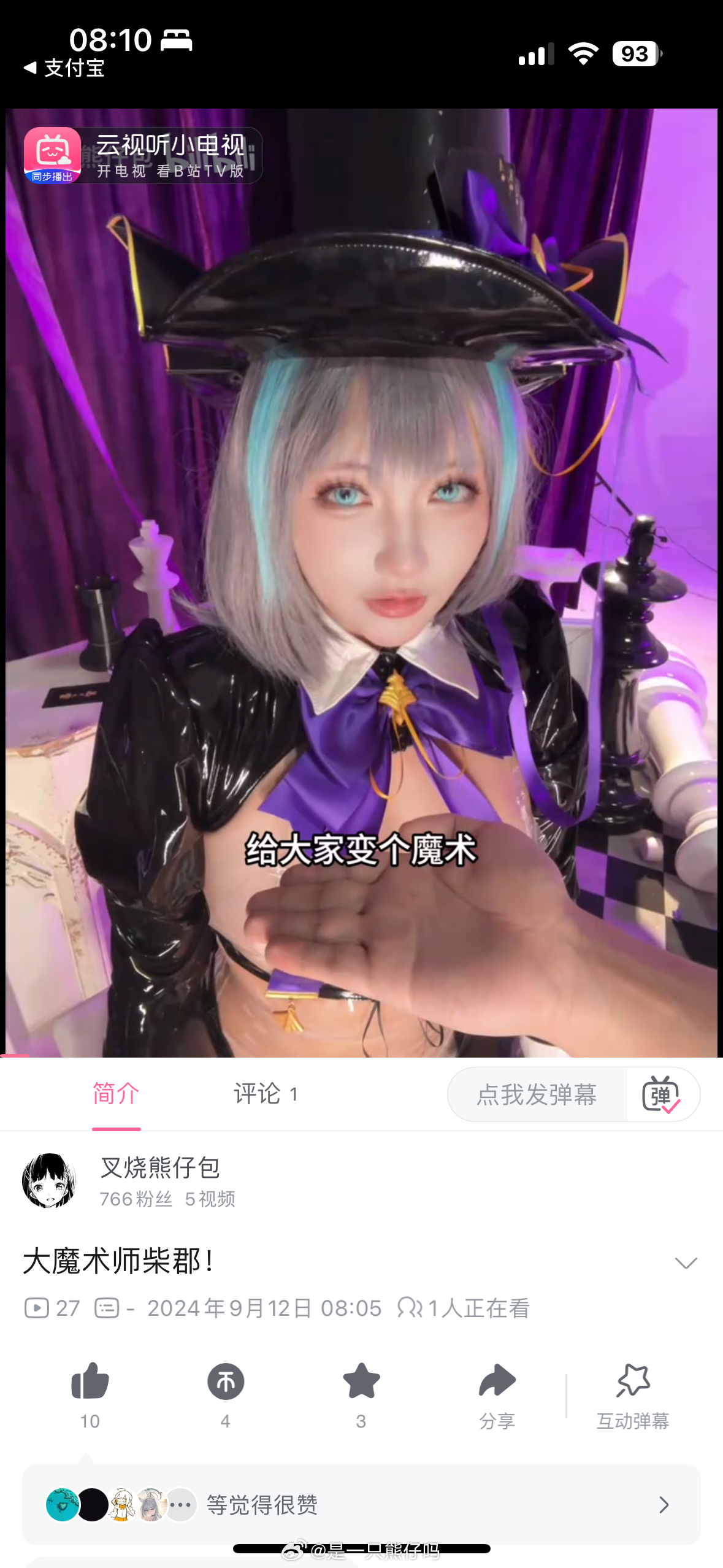Tap 点我发弹幕 to write a danmaku
The height and width of the screenshot is (1568, 723).
(x=537, y=1094)
